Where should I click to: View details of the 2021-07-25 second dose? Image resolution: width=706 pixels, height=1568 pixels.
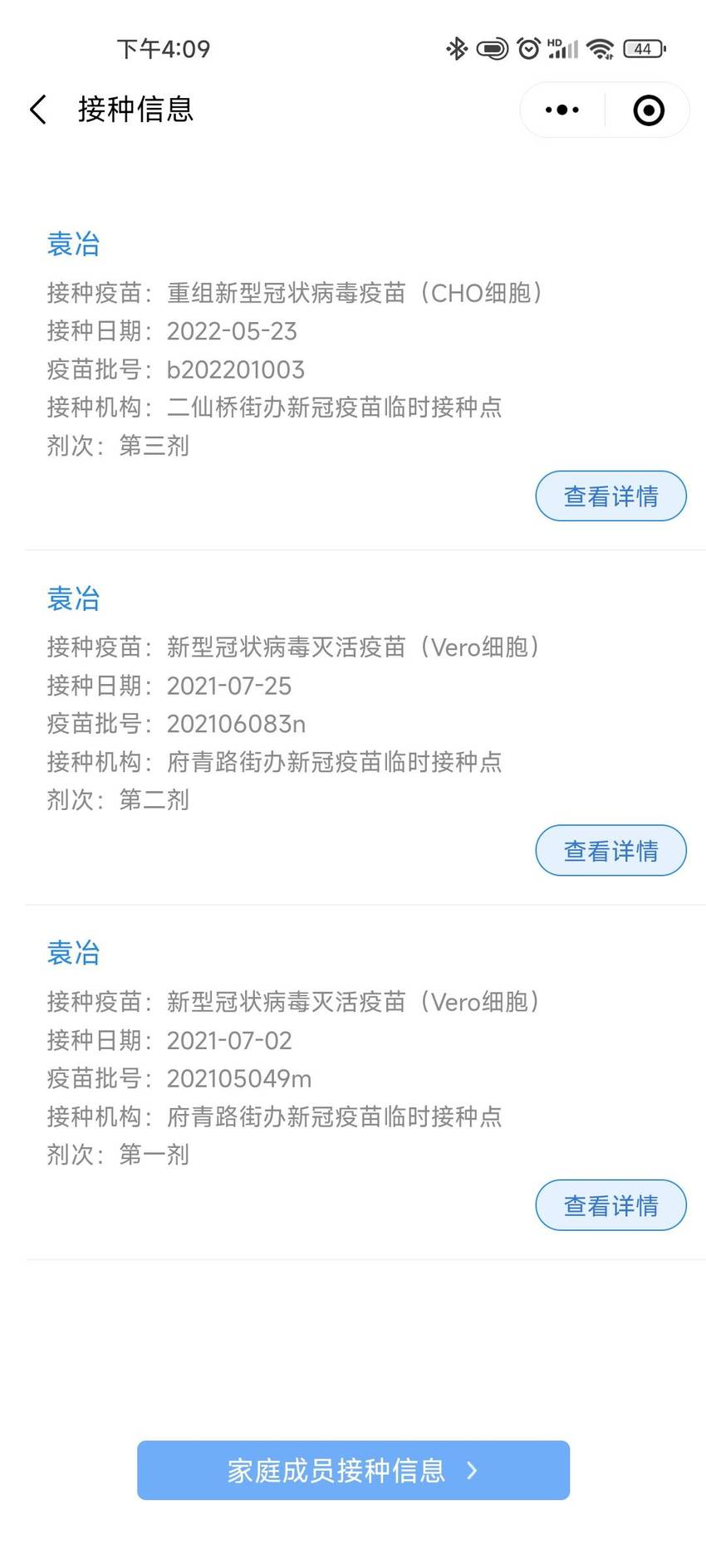pyautogui.click(x=610, y=851)
